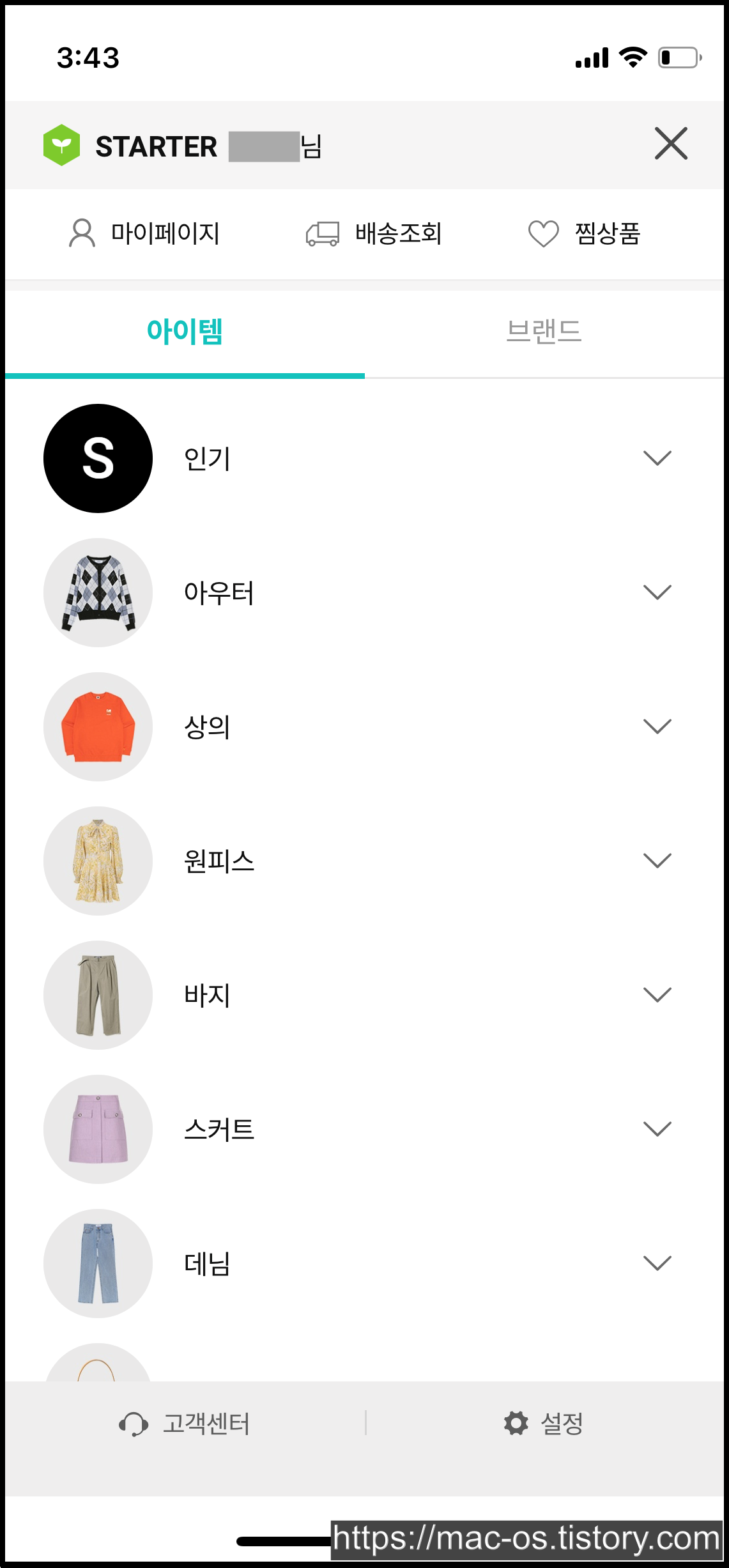Select the 아이템 tab

pos(185,332)
